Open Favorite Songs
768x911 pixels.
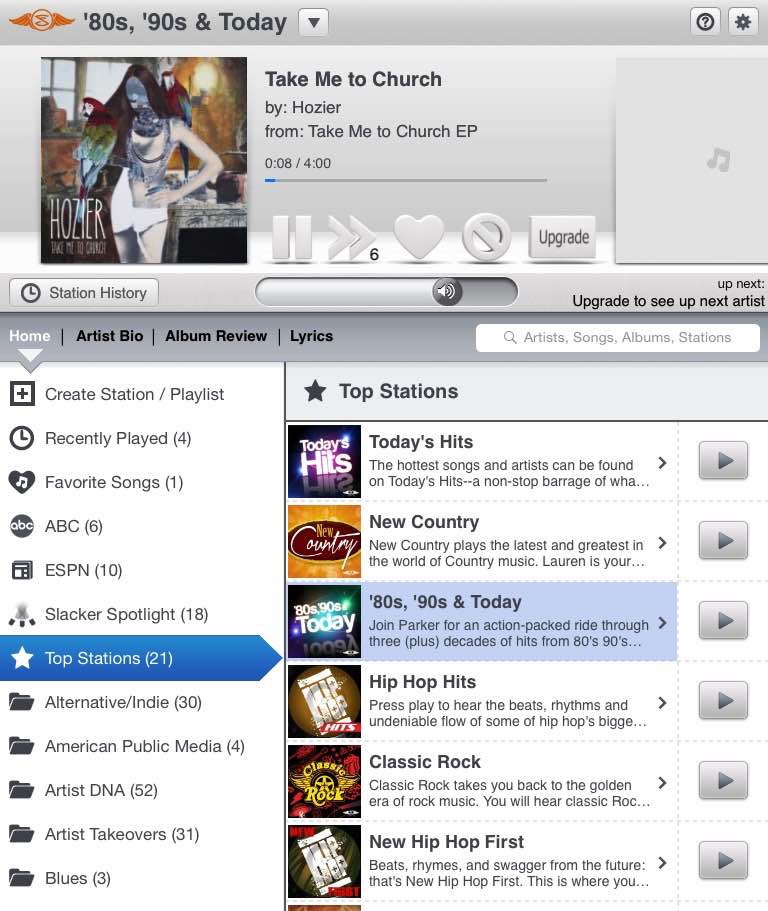click(113, 482)
